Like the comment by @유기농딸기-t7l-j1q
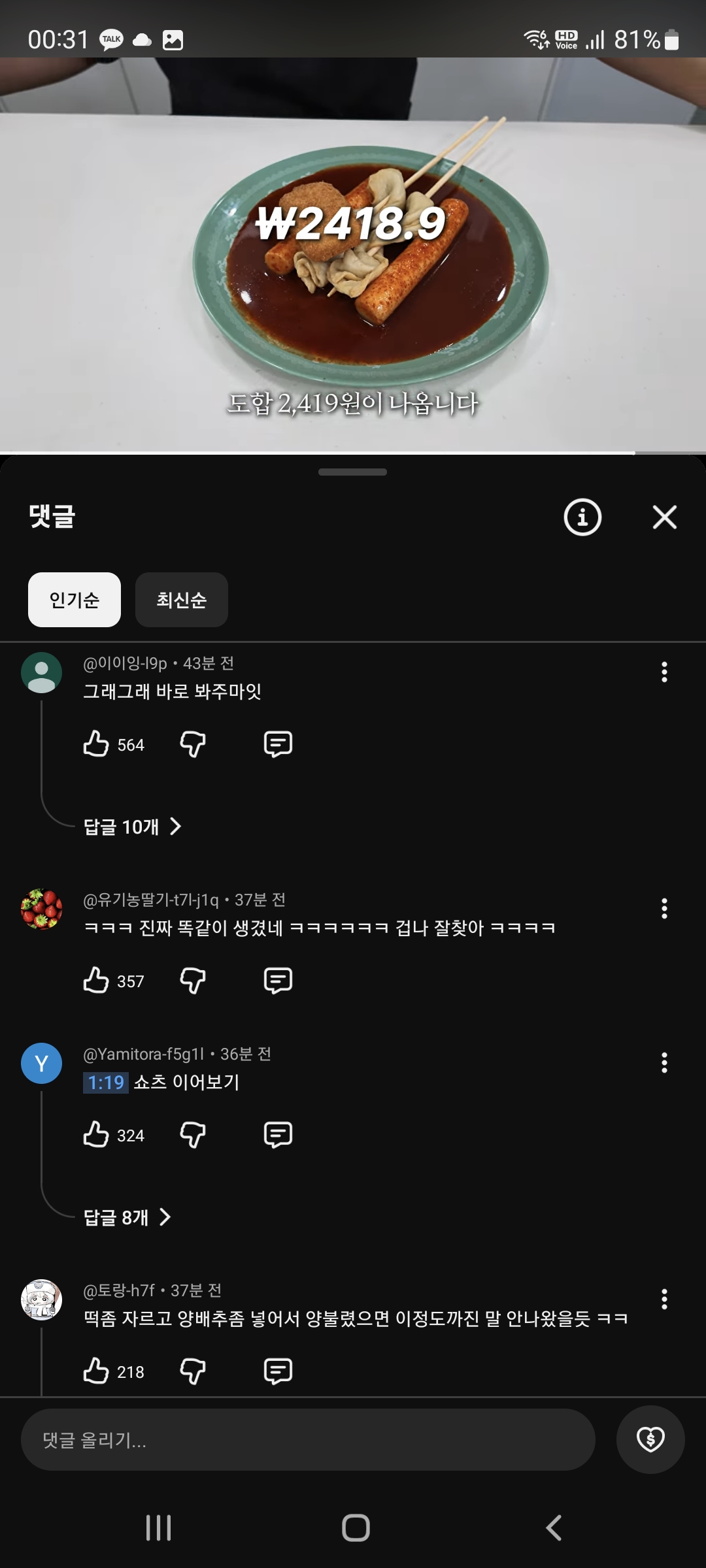 click(96, 981)
